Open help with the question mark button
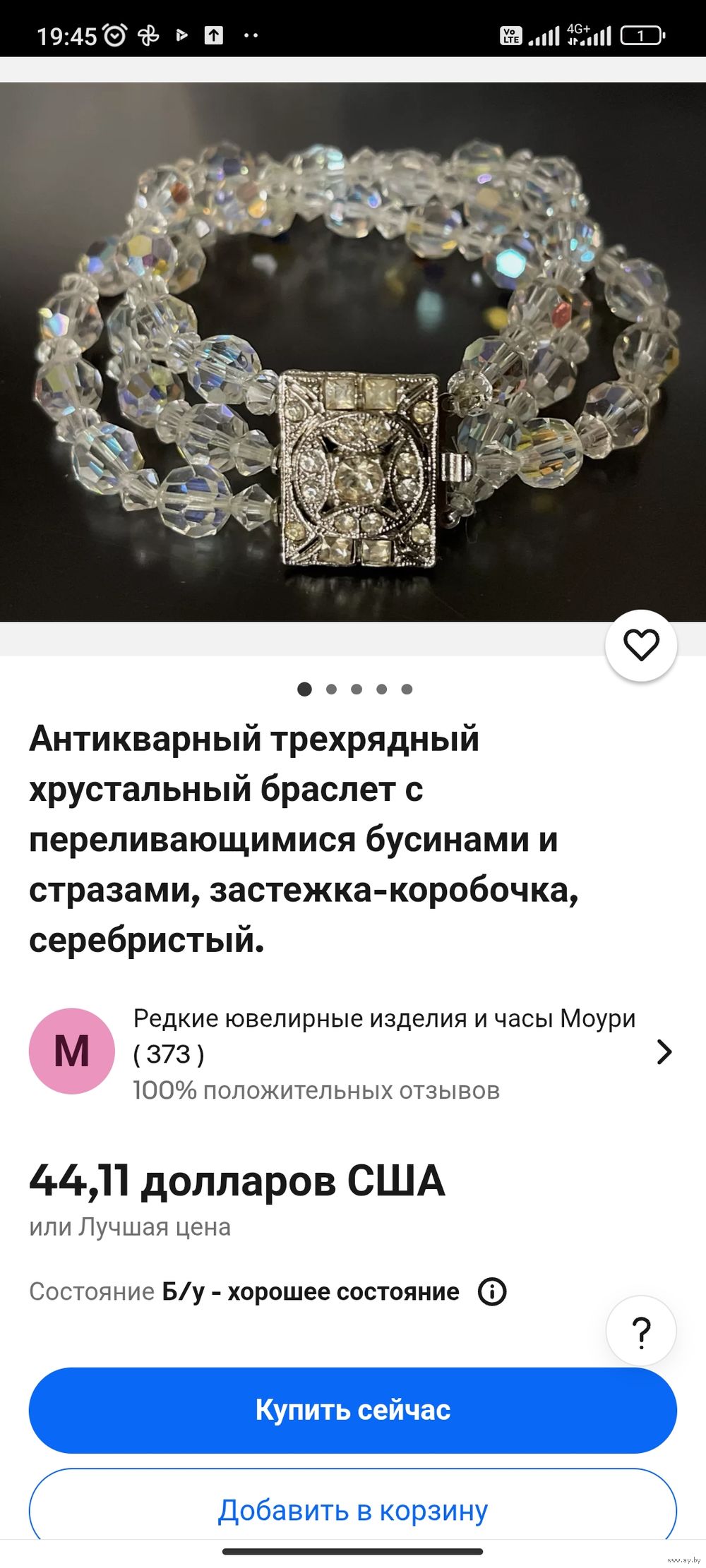This screenshot has height=1568, width=706. pyautogui.click(x=641, y=1332)
